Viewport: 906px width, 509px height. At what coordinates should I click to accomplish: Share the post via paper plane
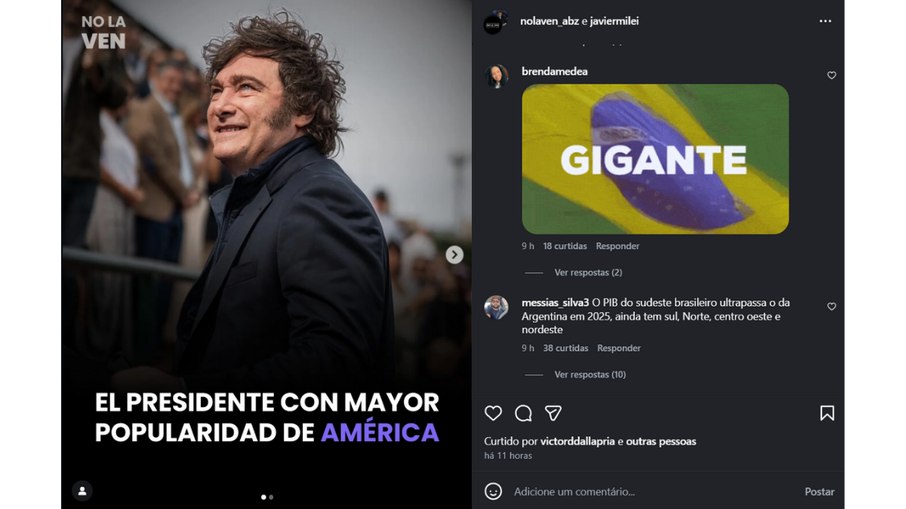click(553, 413)
